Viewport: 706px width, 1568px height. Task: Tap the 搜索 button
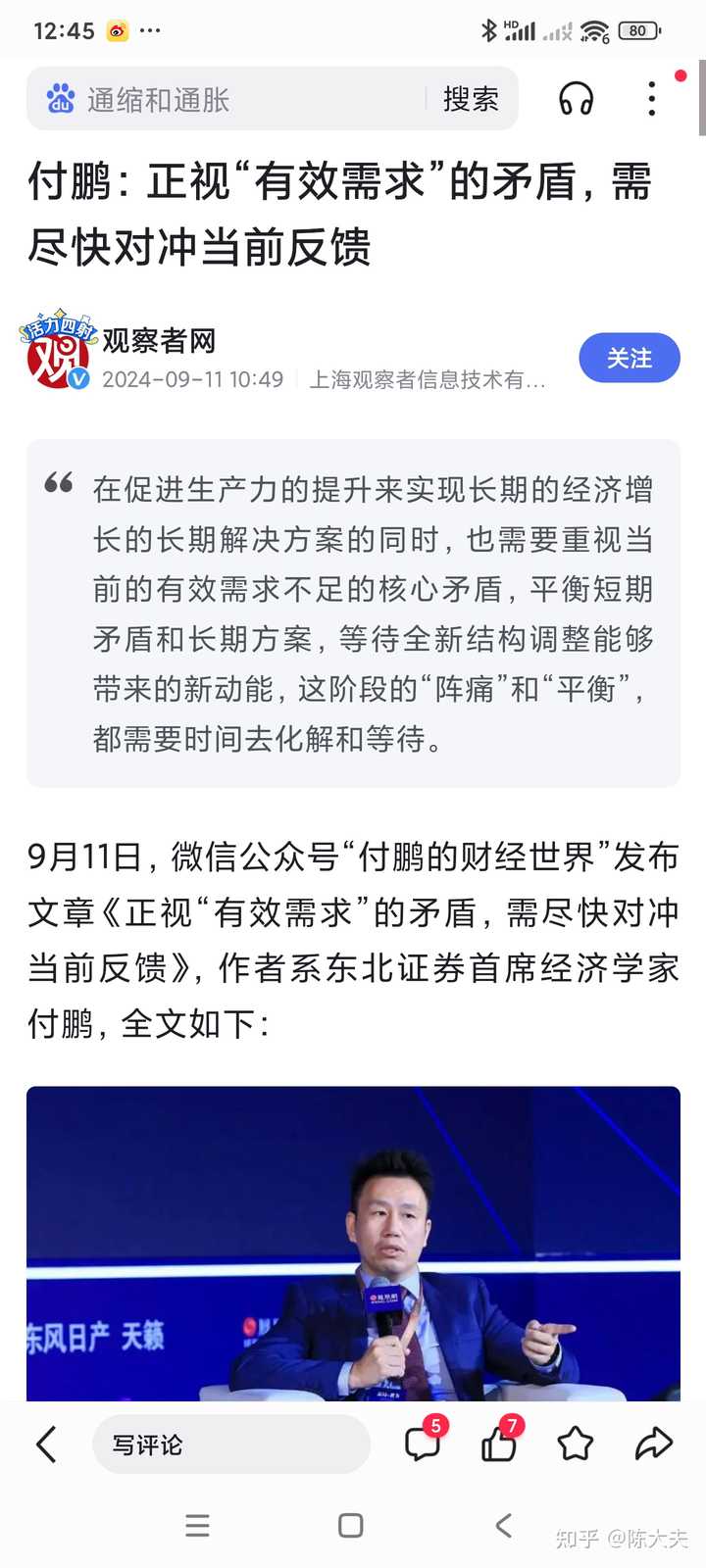coord(471,99)
